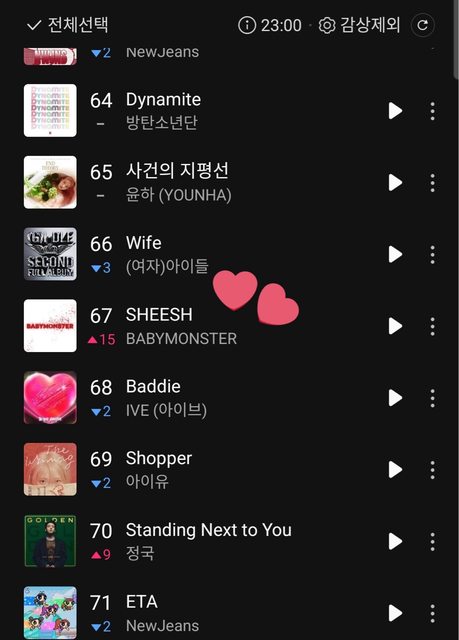Open more options for Standing Next to You
Screen dimensions: 459x640
click(x=432, y=542)
